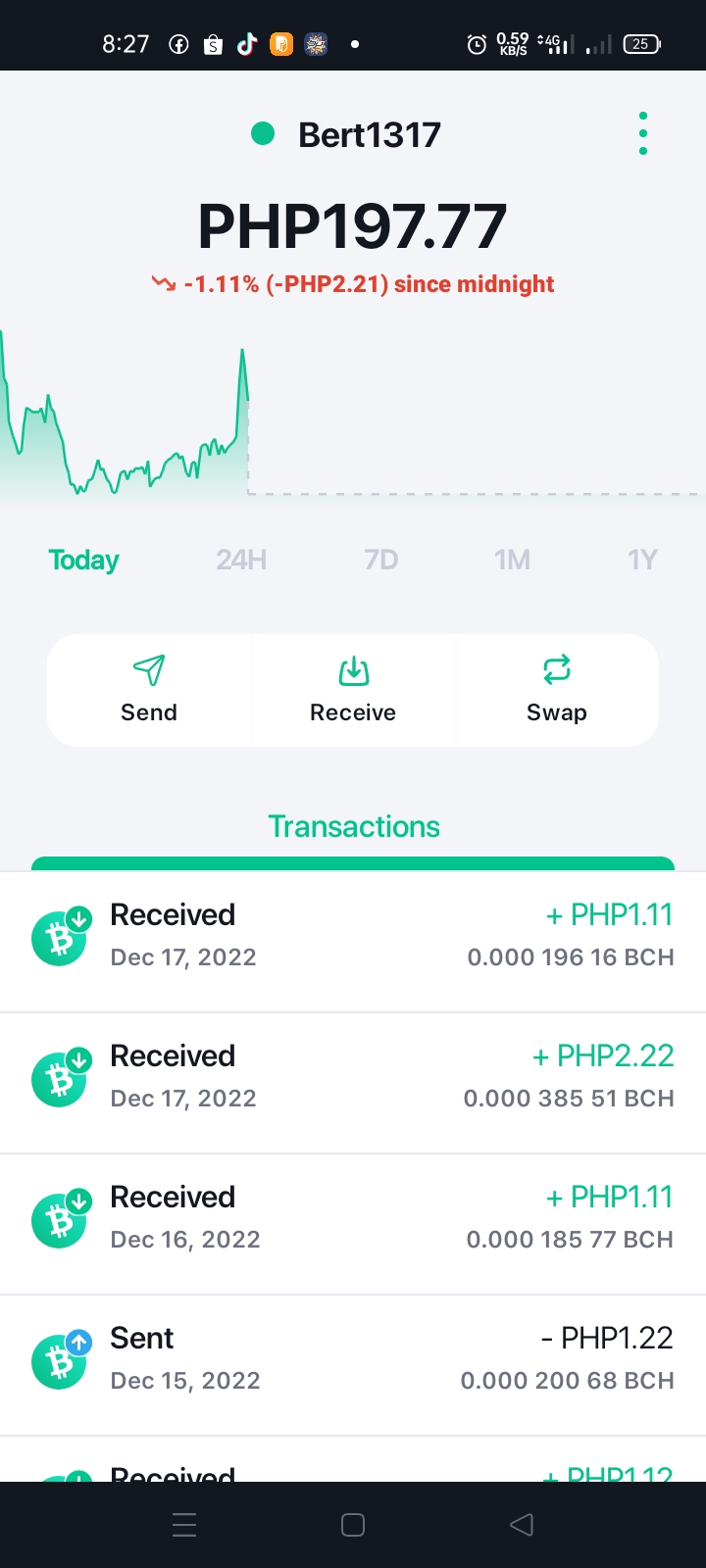
Task: Show the 1M chart range
Action: (x=512, y=560)
